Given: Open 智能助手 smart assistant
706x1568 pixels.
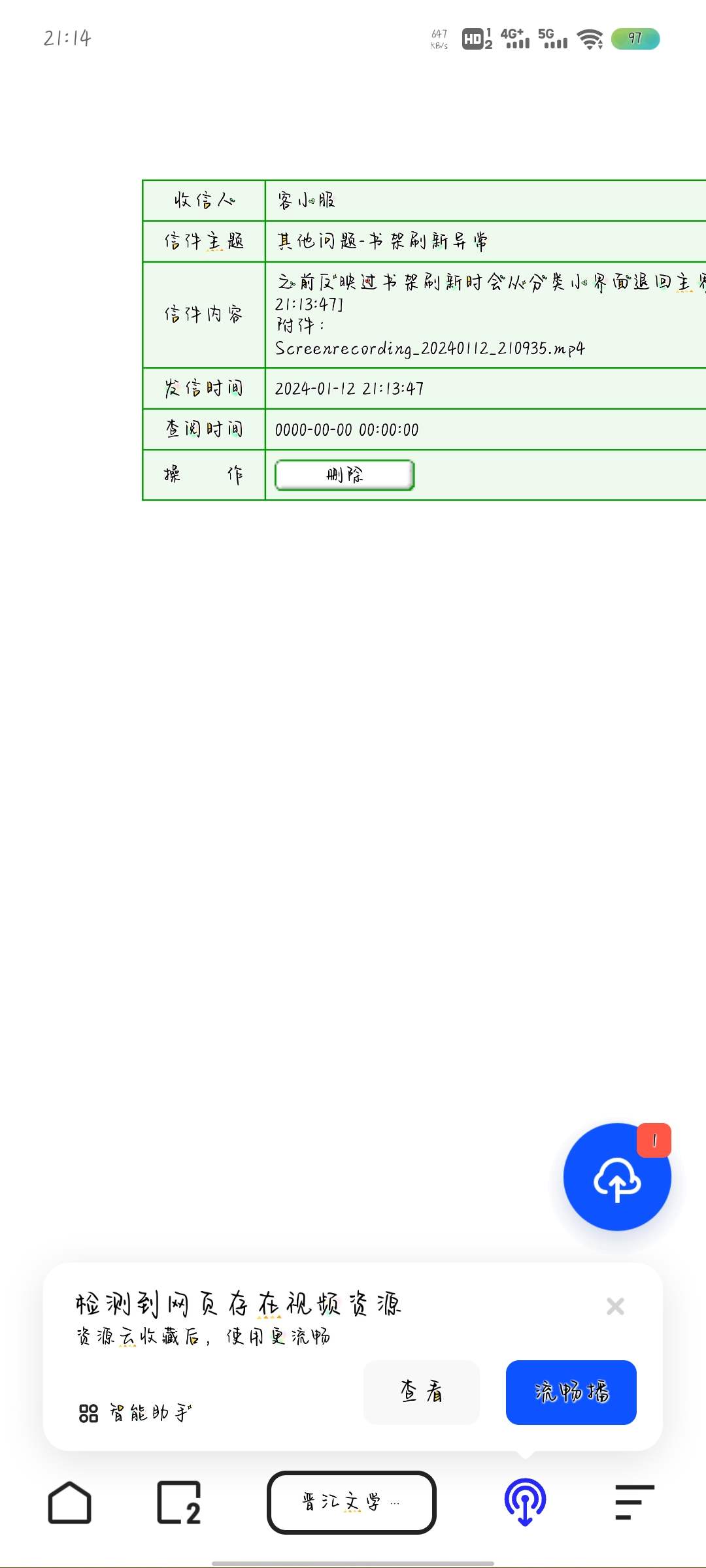Looking at the screenshot, I should click(x=135, y=1413).
